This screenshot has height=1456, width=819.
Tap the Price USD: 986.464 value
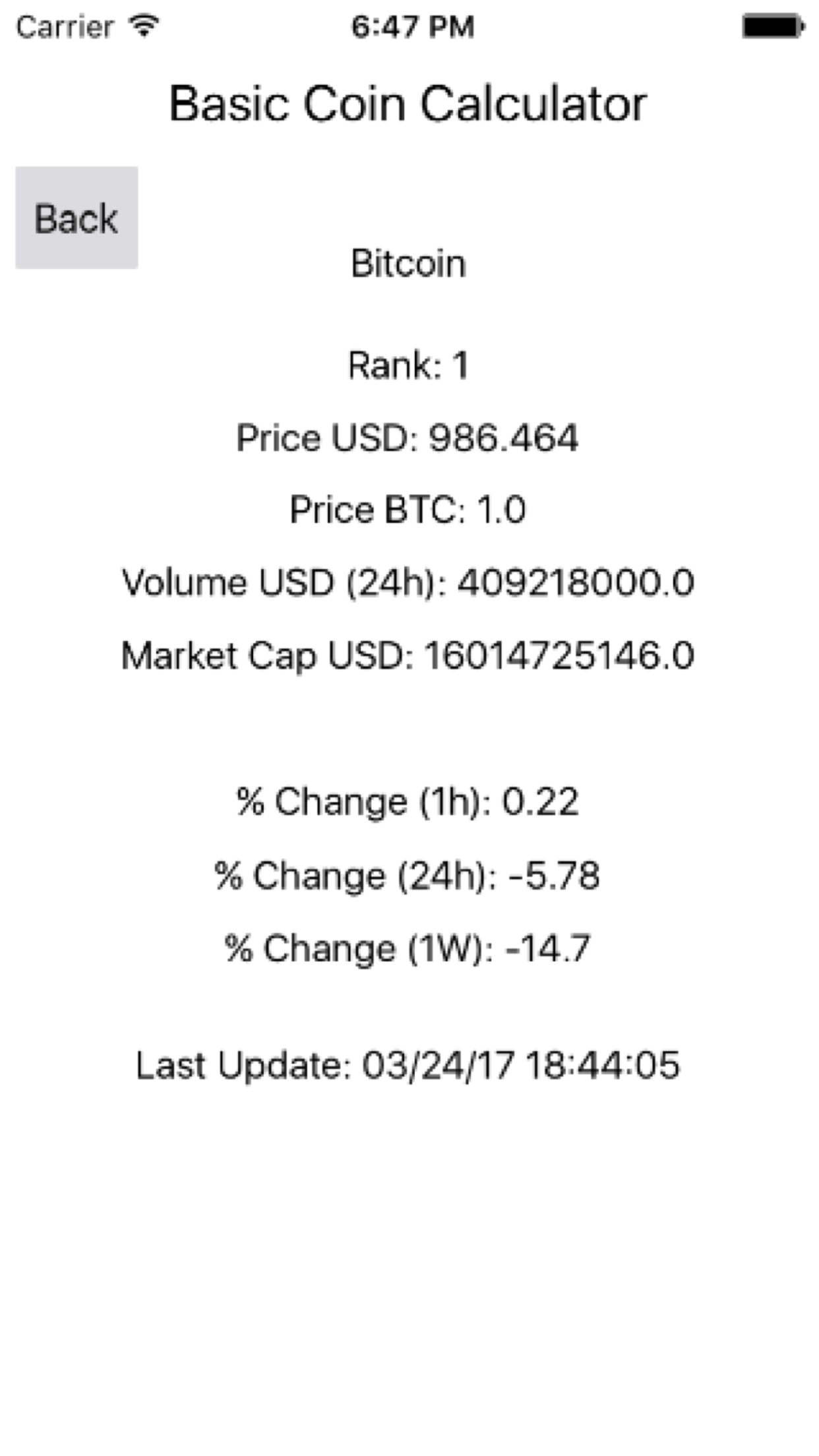tap(409, 437)
